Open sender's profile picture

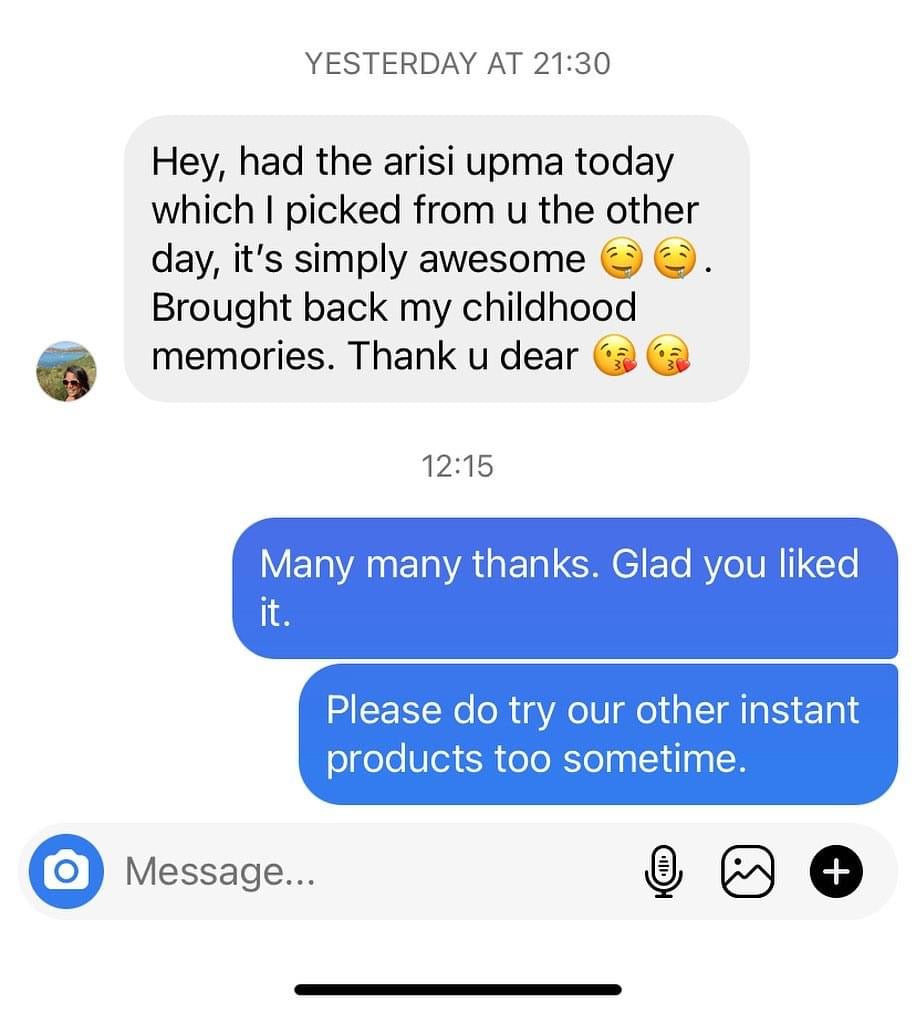67,371
